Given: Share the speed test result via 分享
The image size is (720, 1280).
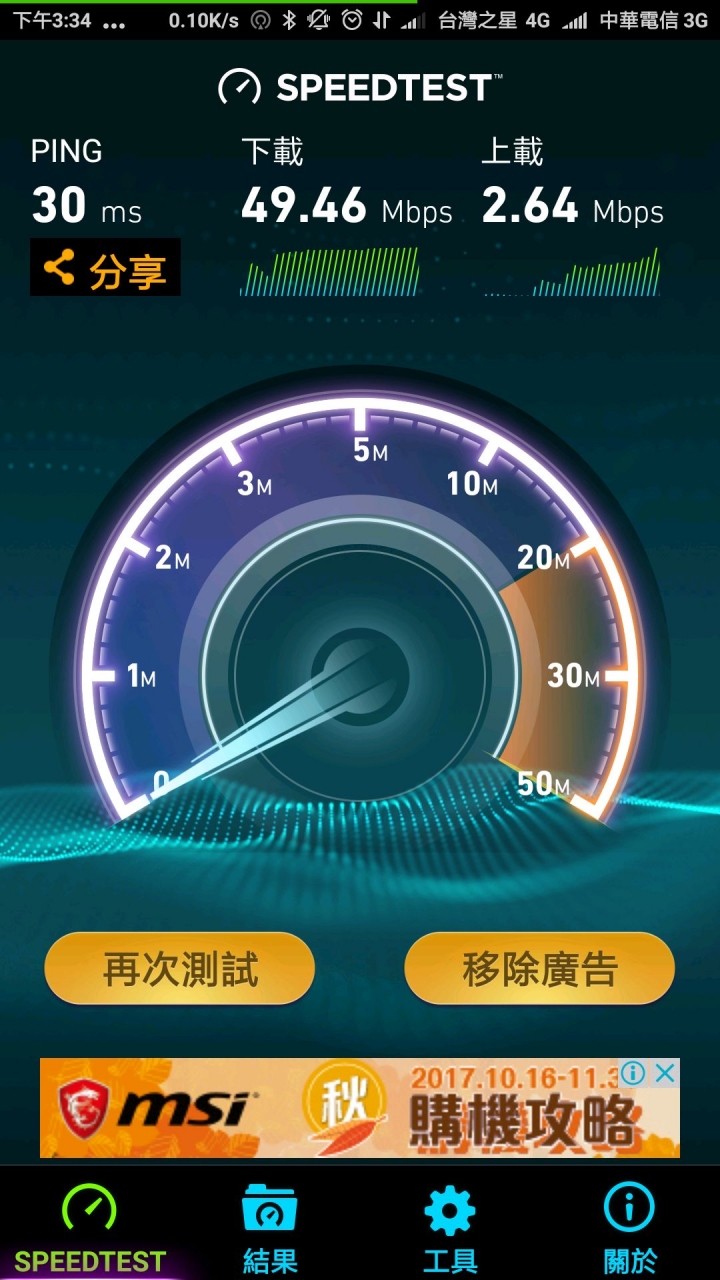Looking at the screenshot, I should 105,267.
